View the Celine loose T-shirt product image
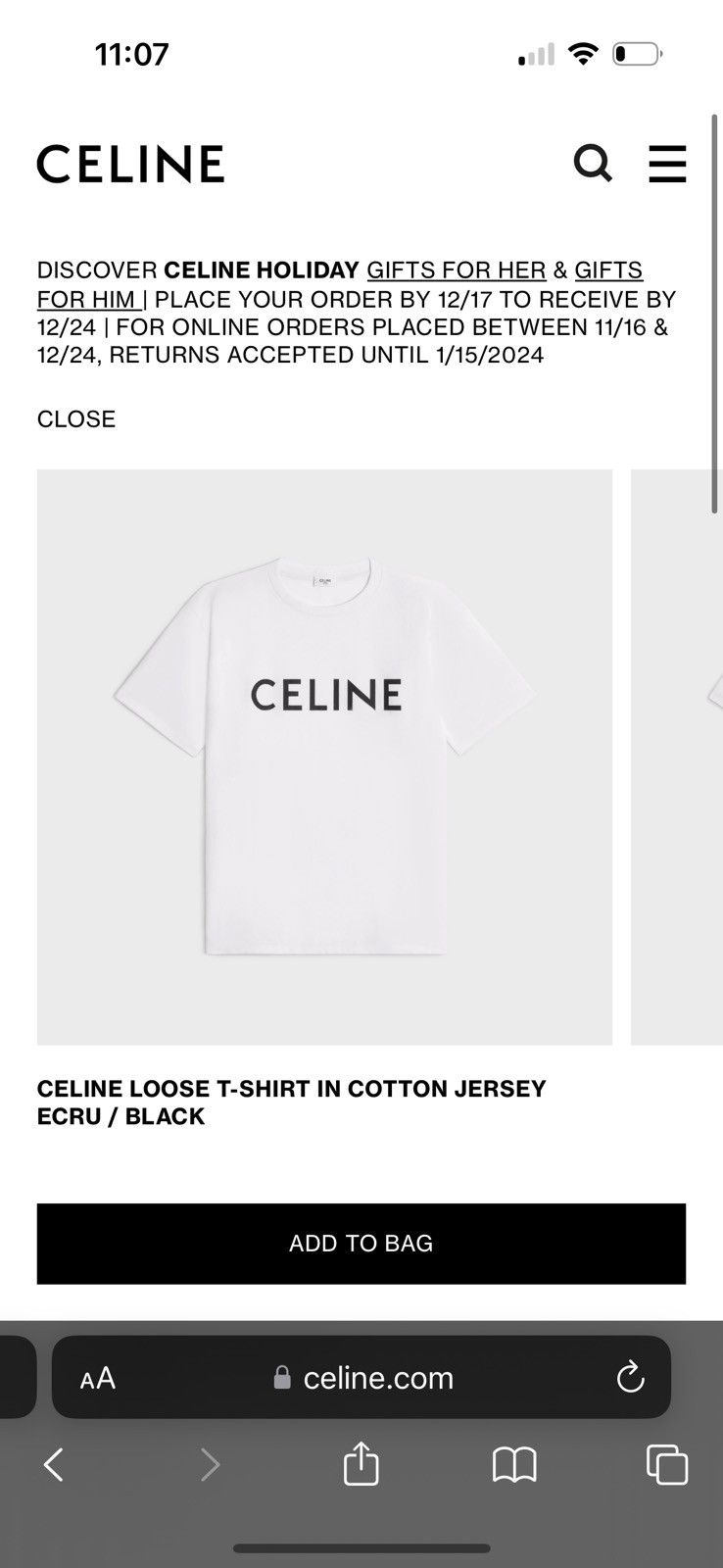Viewport: 723px width, 1568px height. tap(324, 757)
